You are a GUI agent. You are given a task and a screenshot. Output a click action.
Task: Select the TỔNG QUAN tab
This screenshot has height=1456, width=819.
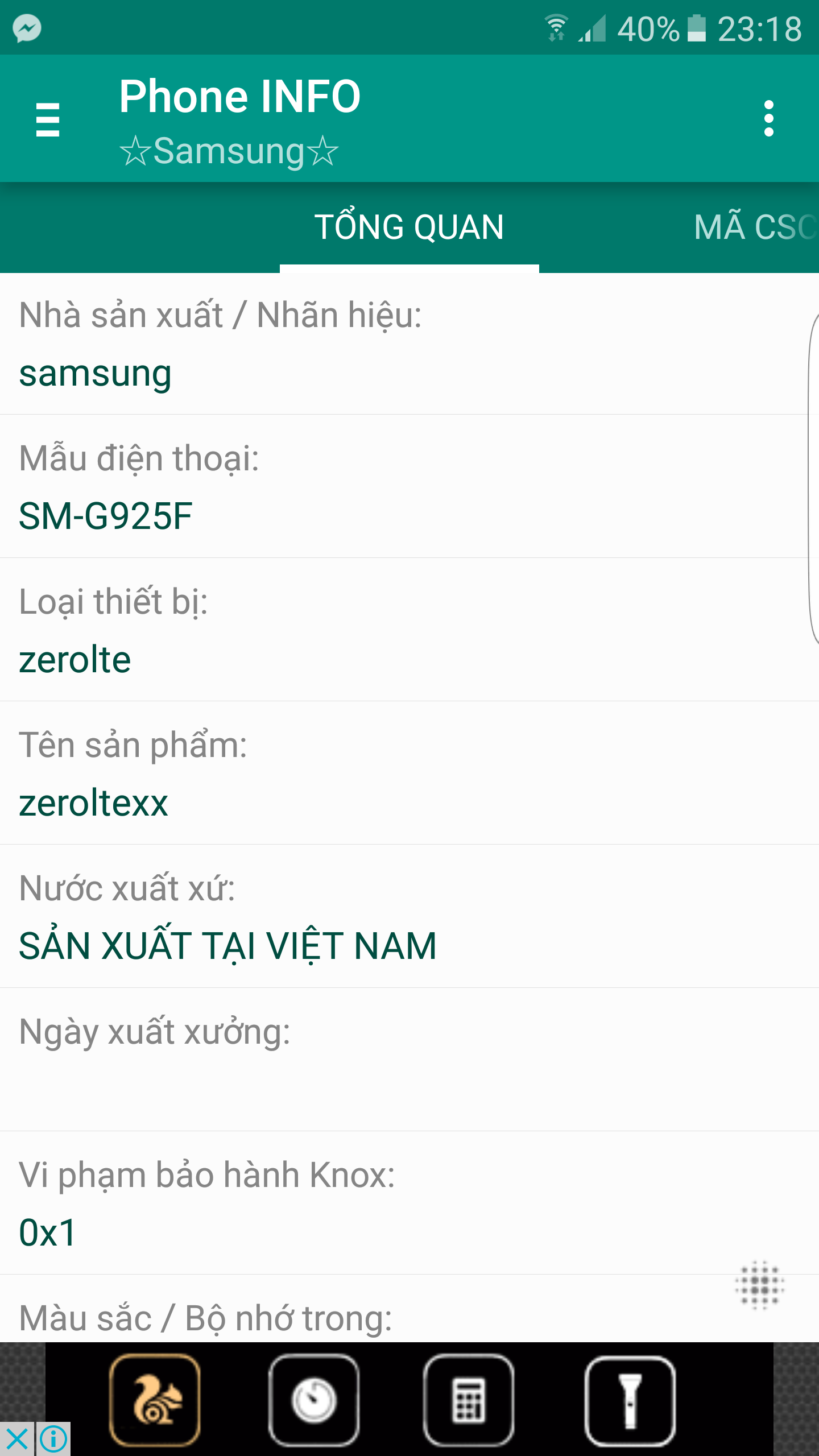409,227
